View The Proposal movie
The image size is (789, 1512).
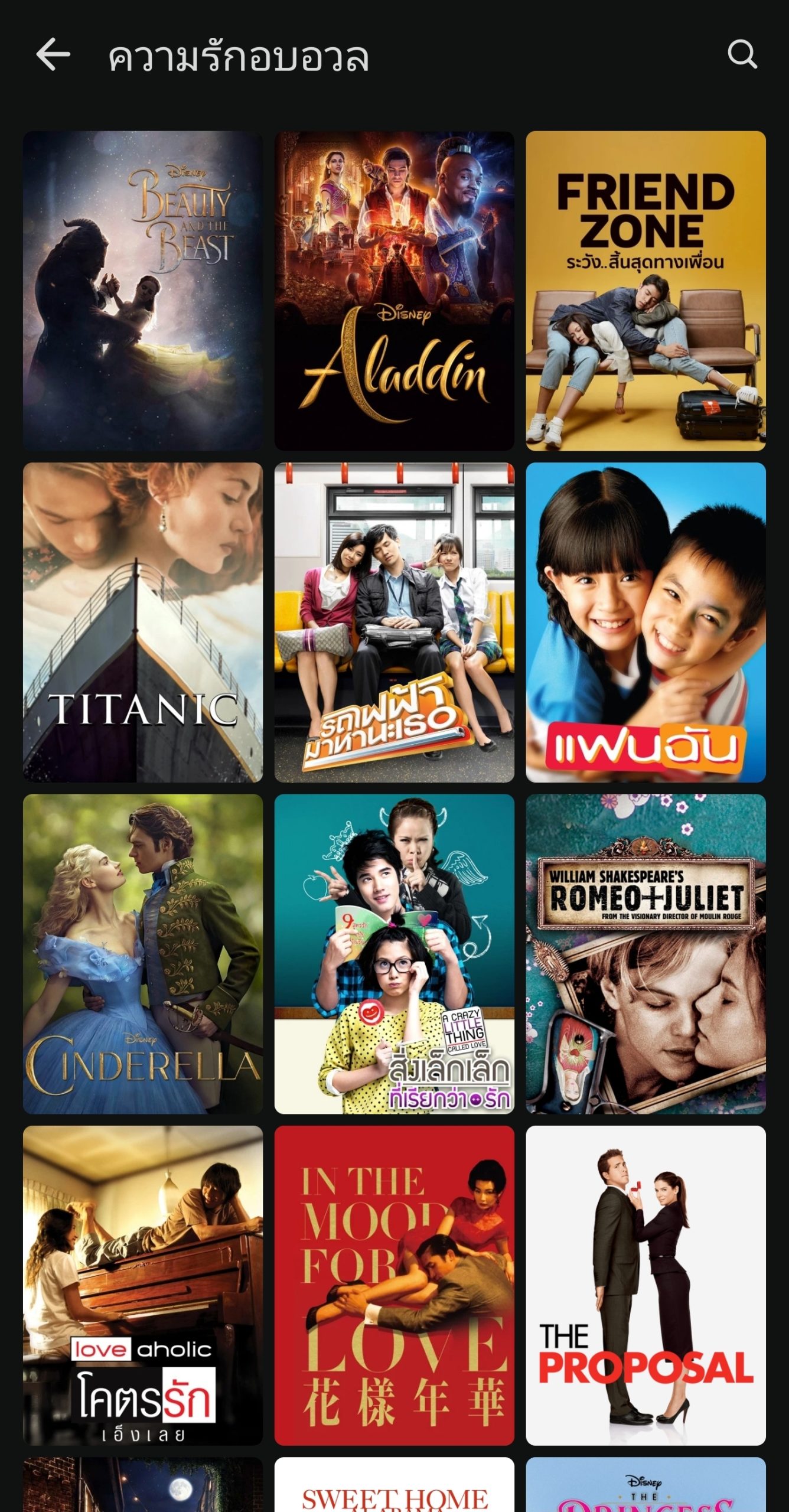[x=645, y=1285]
